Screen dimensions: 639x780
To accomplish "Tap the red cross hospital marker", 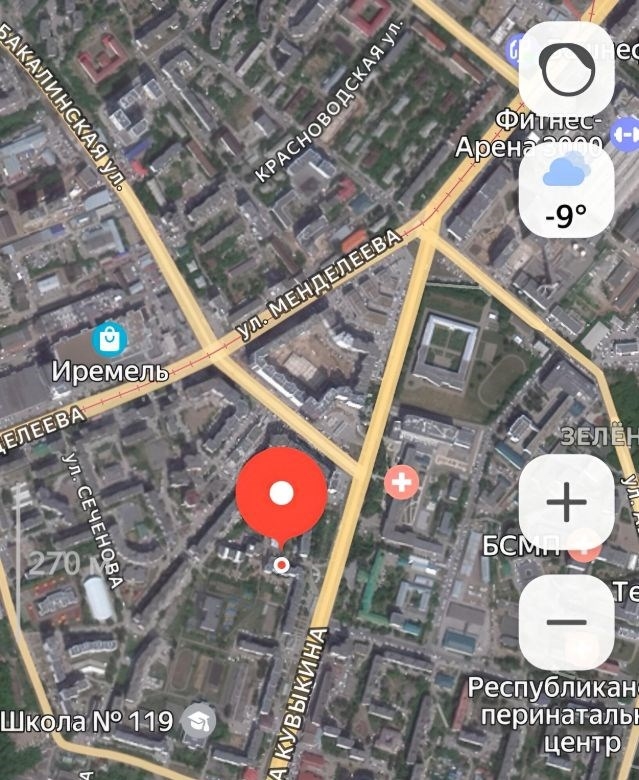I will (x=401, y=484).
